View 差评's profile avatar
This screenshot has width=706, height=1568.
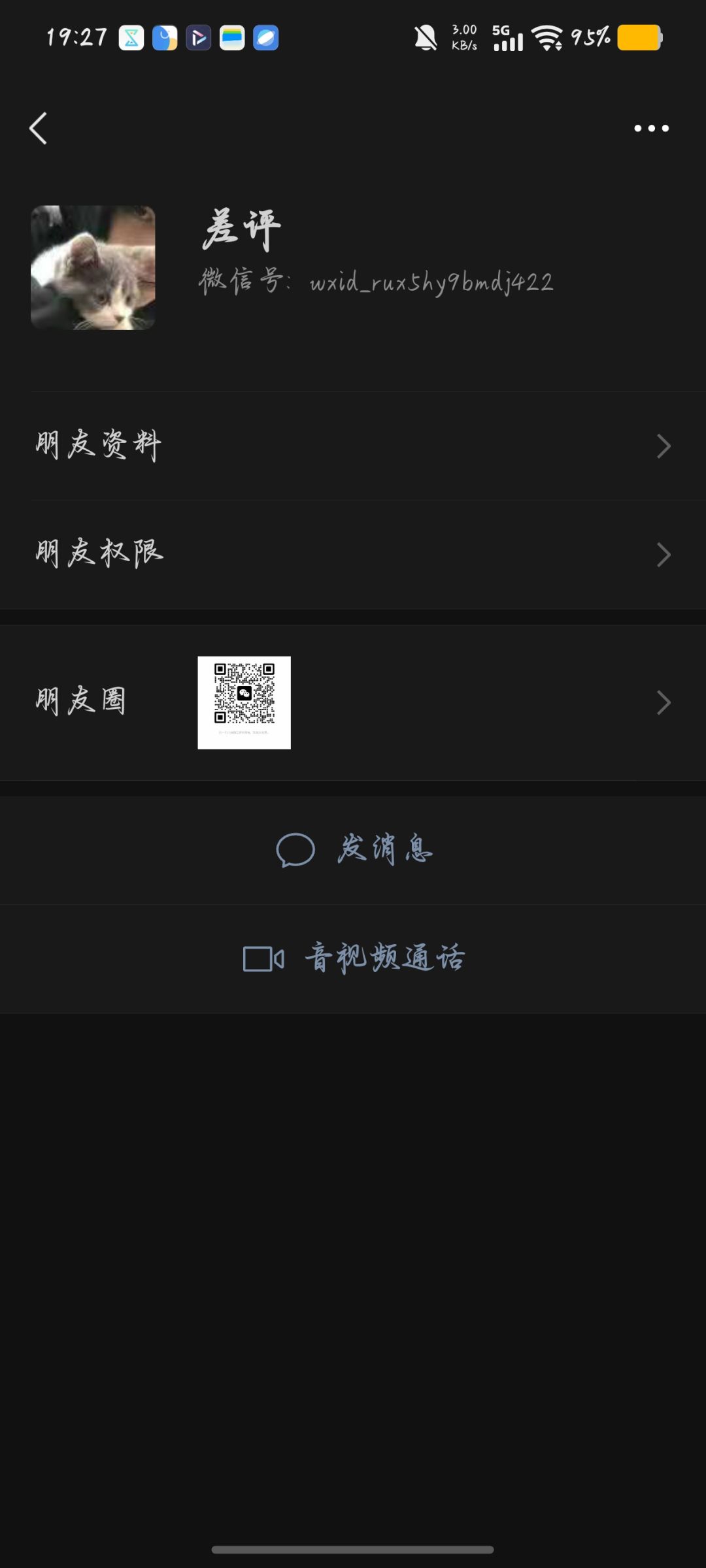pos(93,268)
